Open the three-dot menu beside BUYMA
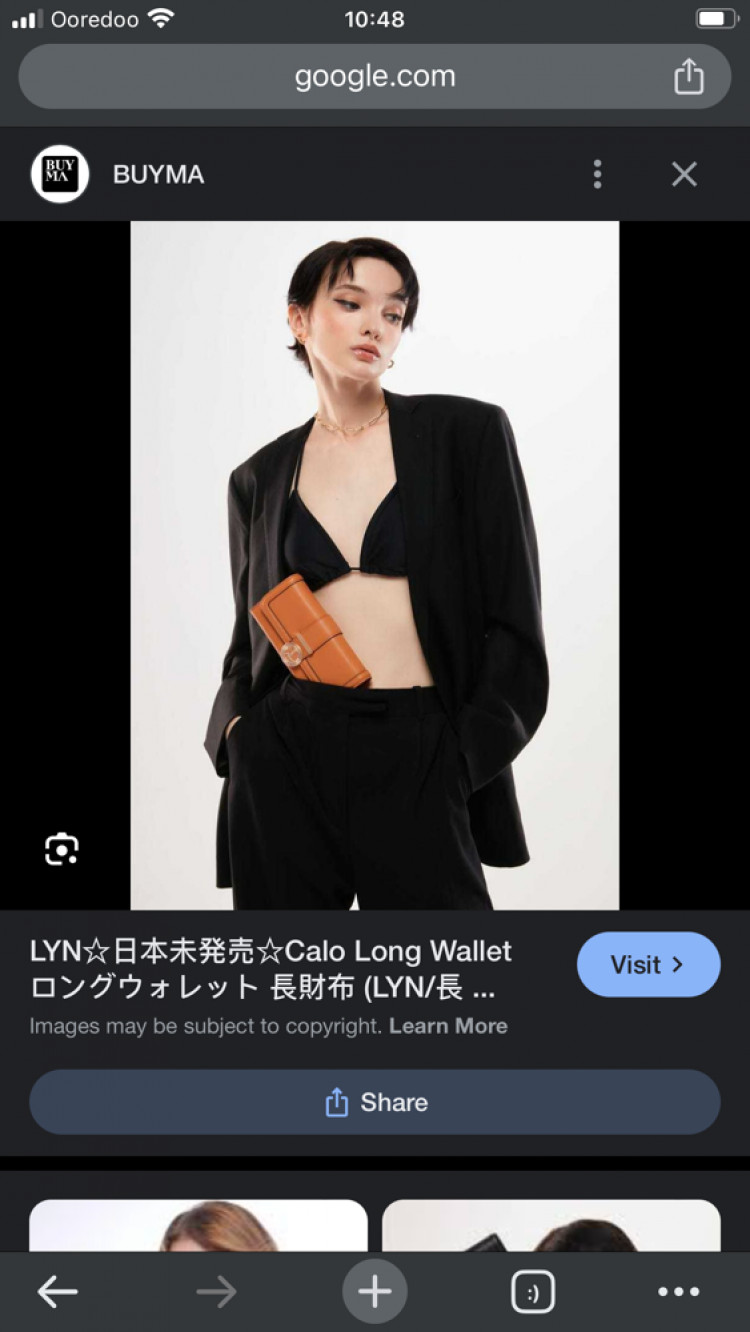The width and height of the screenshot is (750, 1332). point(597,174)
